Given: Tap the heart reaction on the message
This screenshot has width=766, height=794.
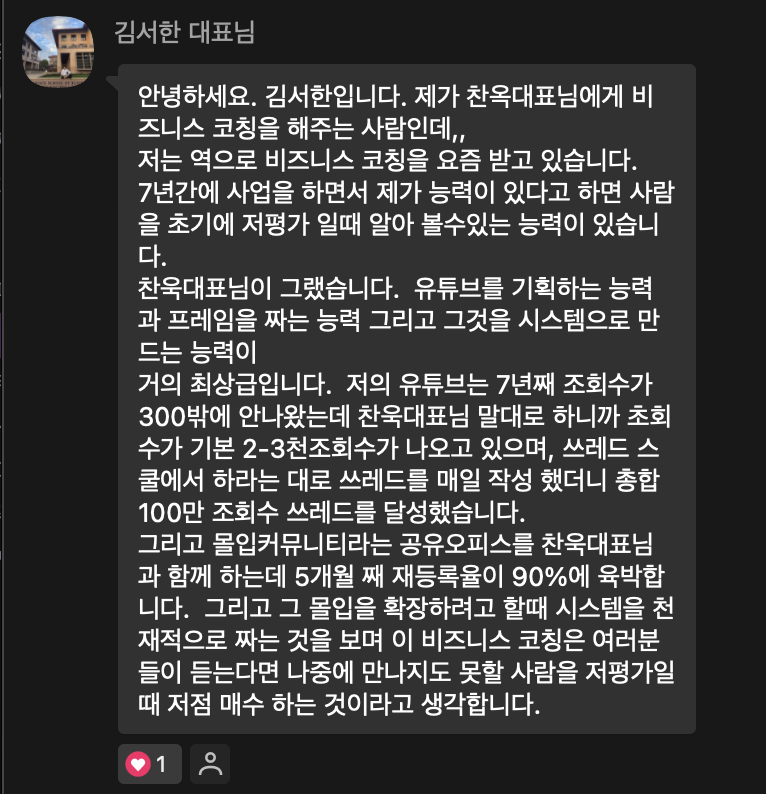Looking at the screenshot, I should tap(148, 765).
